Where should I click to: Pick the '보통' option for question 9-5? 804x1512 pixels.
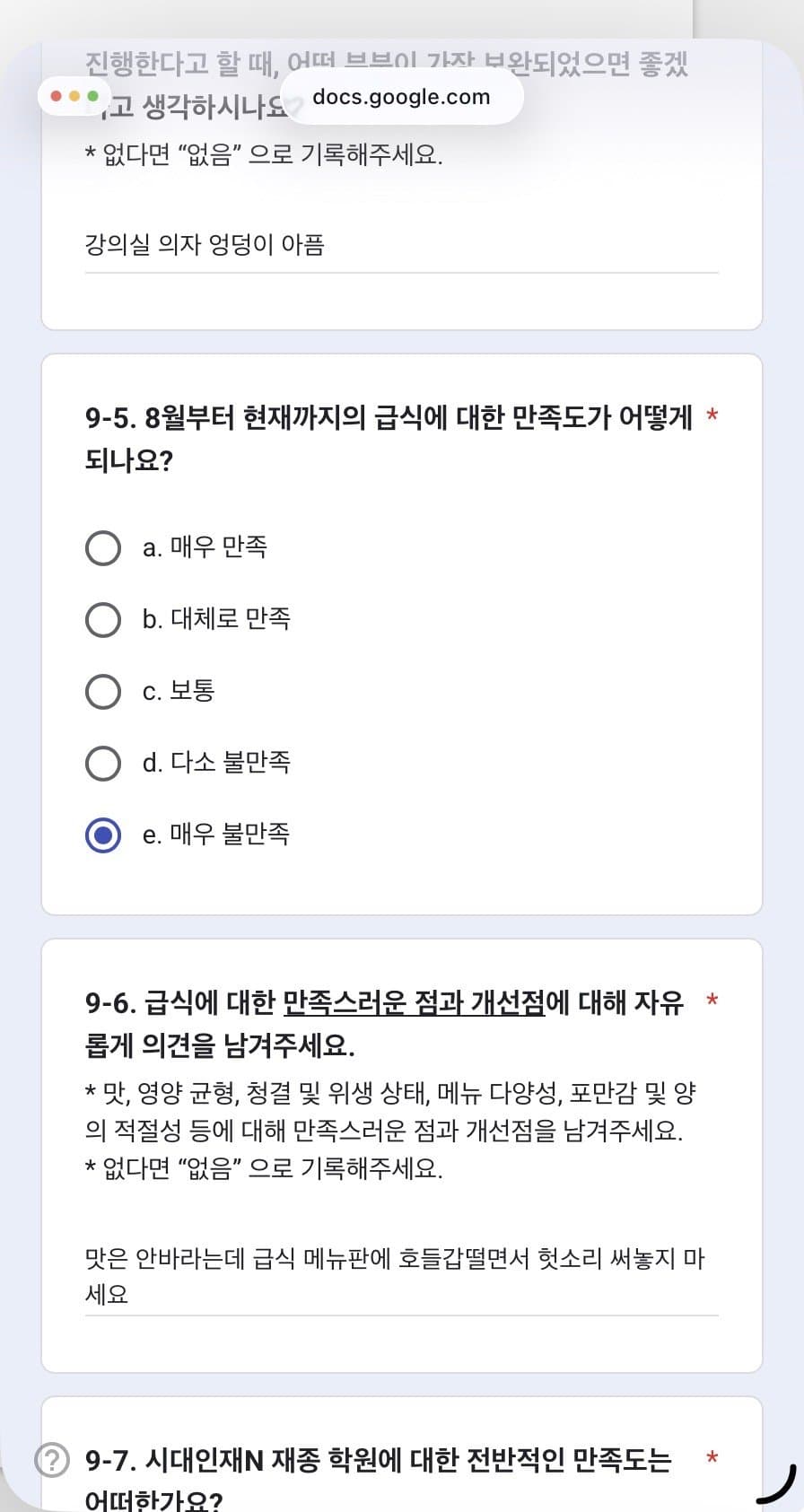point(103,691)
